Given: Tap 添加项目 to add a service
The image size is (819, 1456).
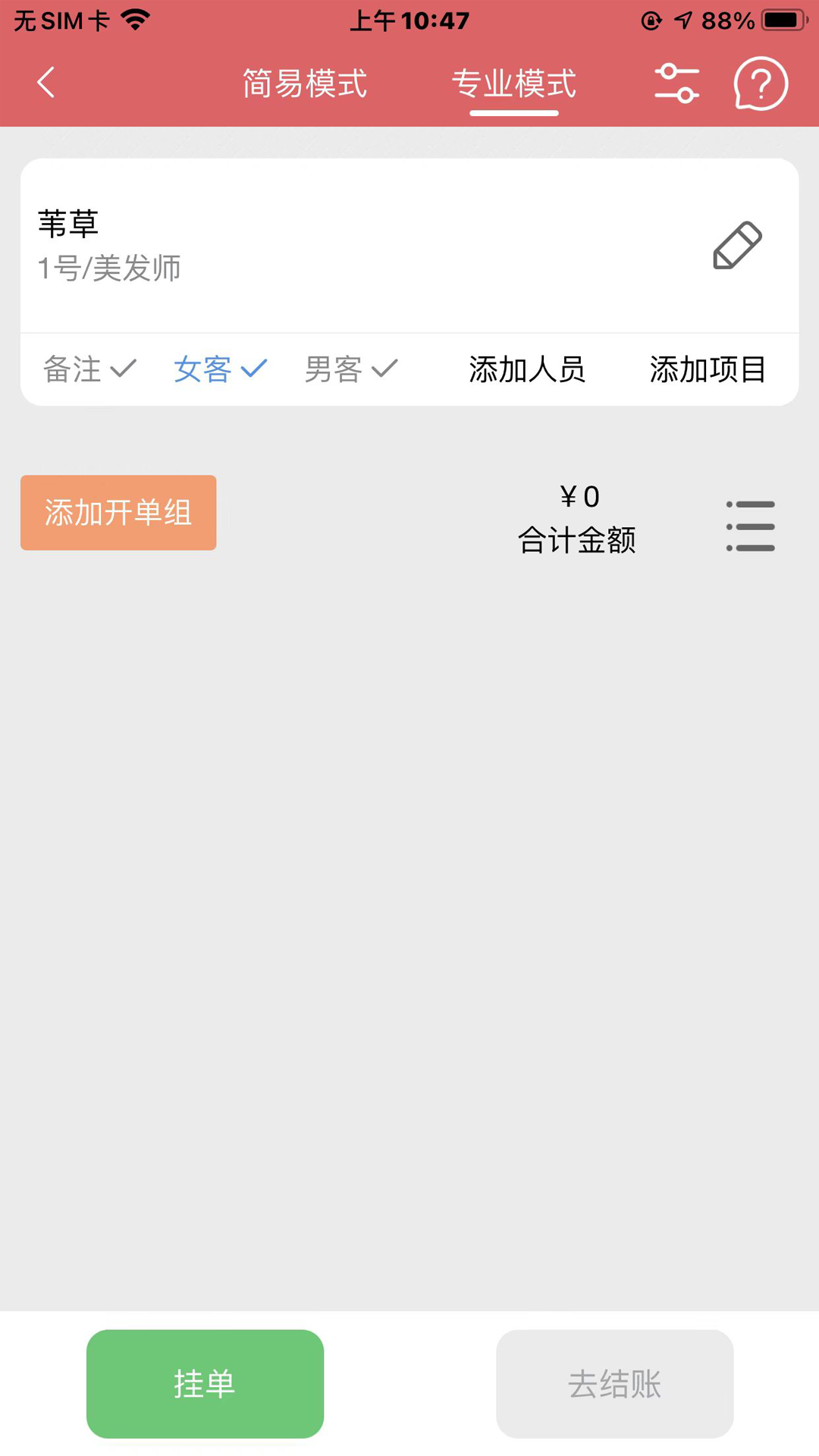Looking at the screenshot, I should [708, 370].
